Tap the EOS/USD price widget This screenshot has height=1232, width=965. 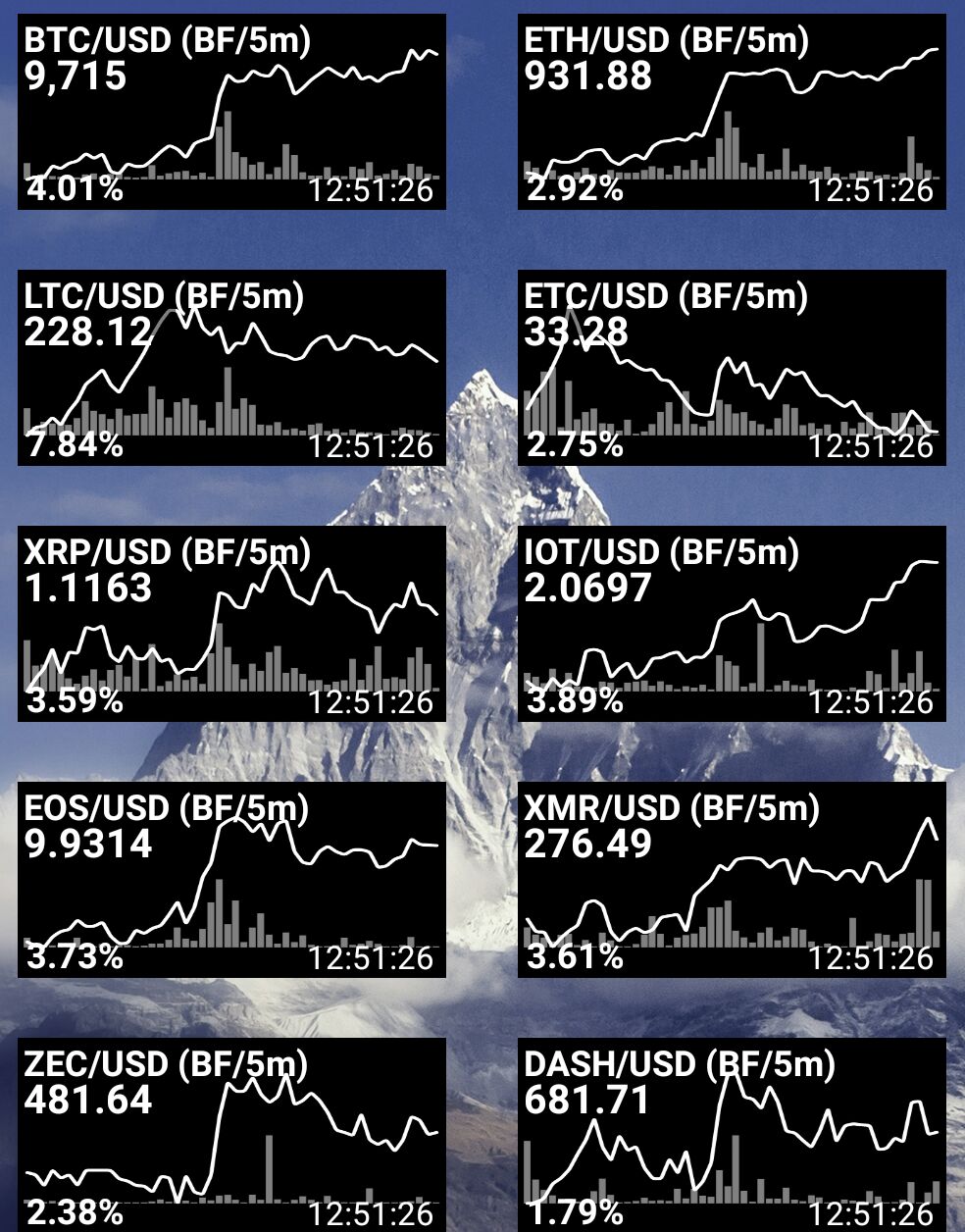tap(231, 880)
